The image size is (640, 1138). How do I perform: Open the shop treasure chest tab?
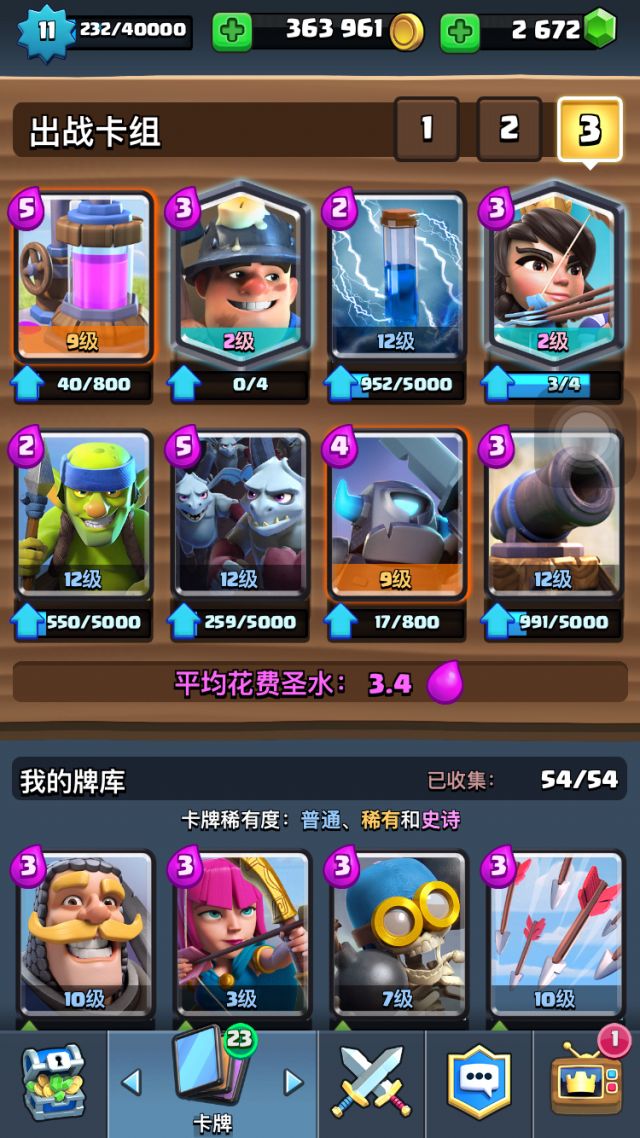(x=52, y=1082)
